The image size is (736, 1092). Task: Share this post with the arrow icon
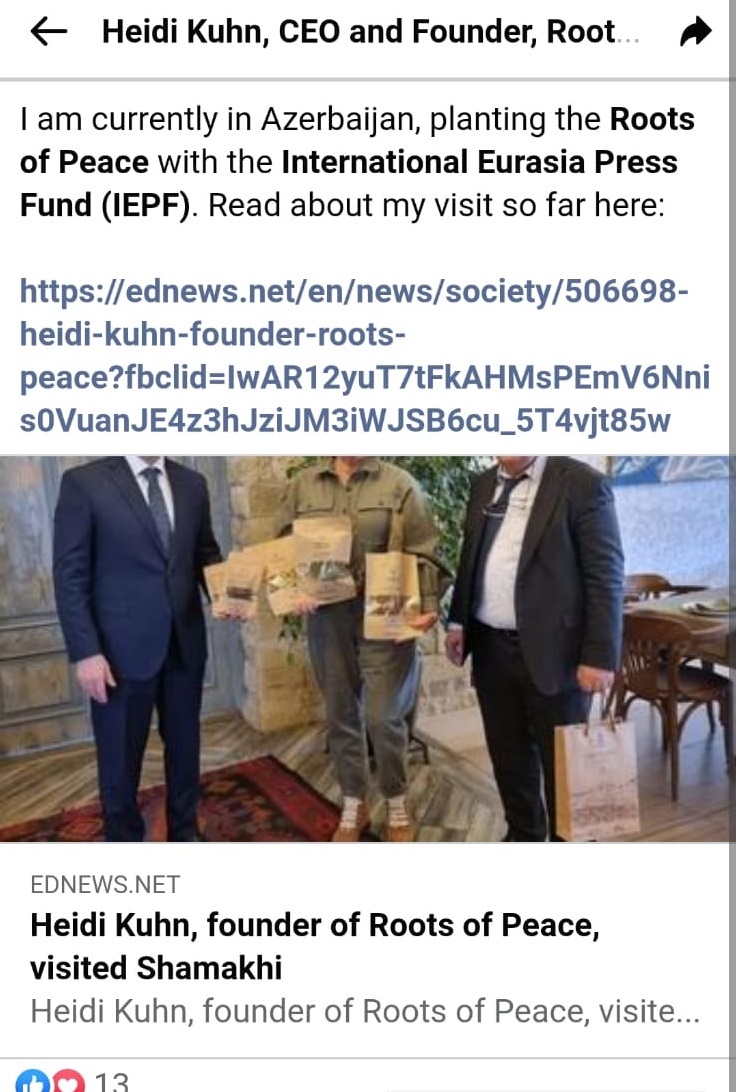694,34
